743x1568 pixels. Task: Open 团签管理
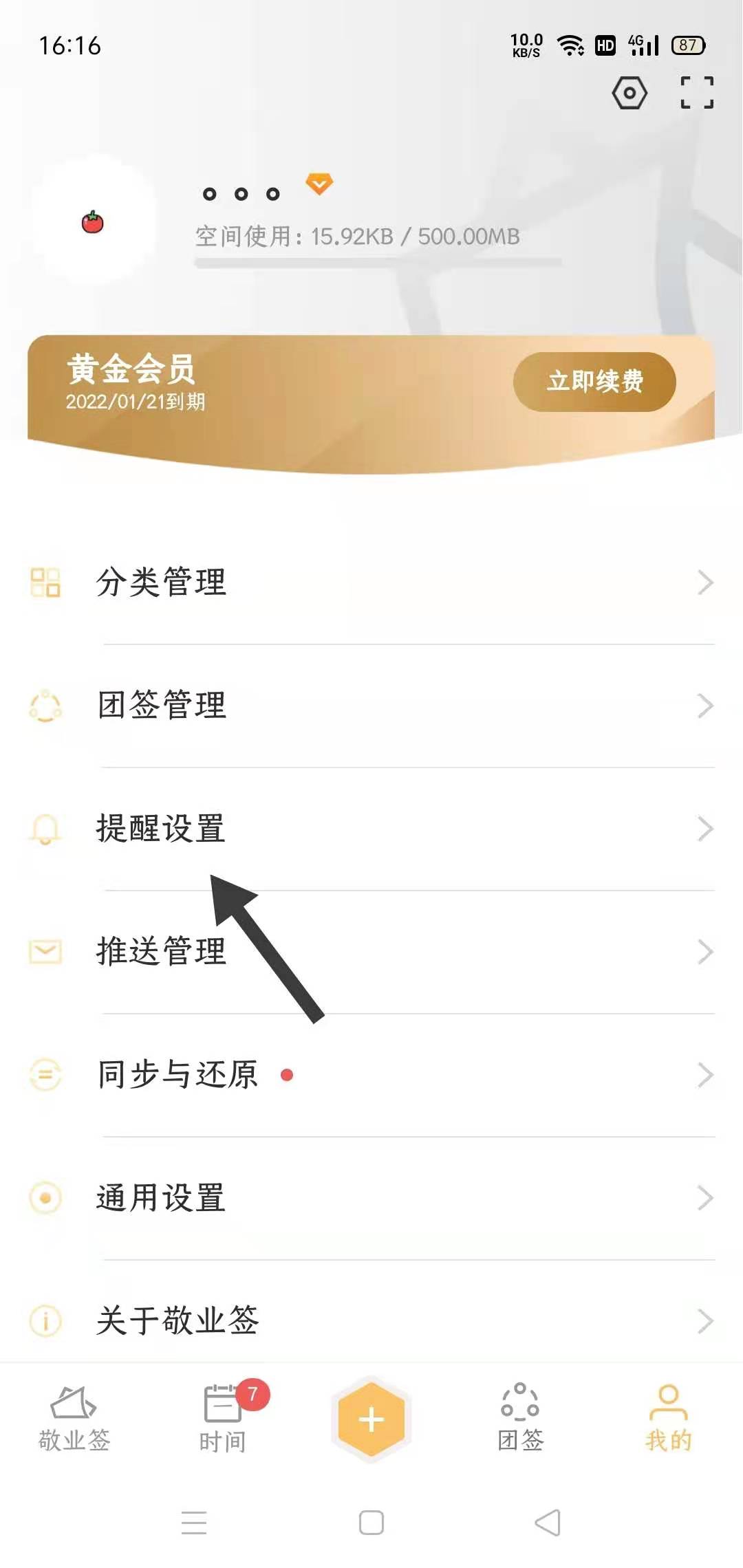pyautogui.click(x=371, y=706)
